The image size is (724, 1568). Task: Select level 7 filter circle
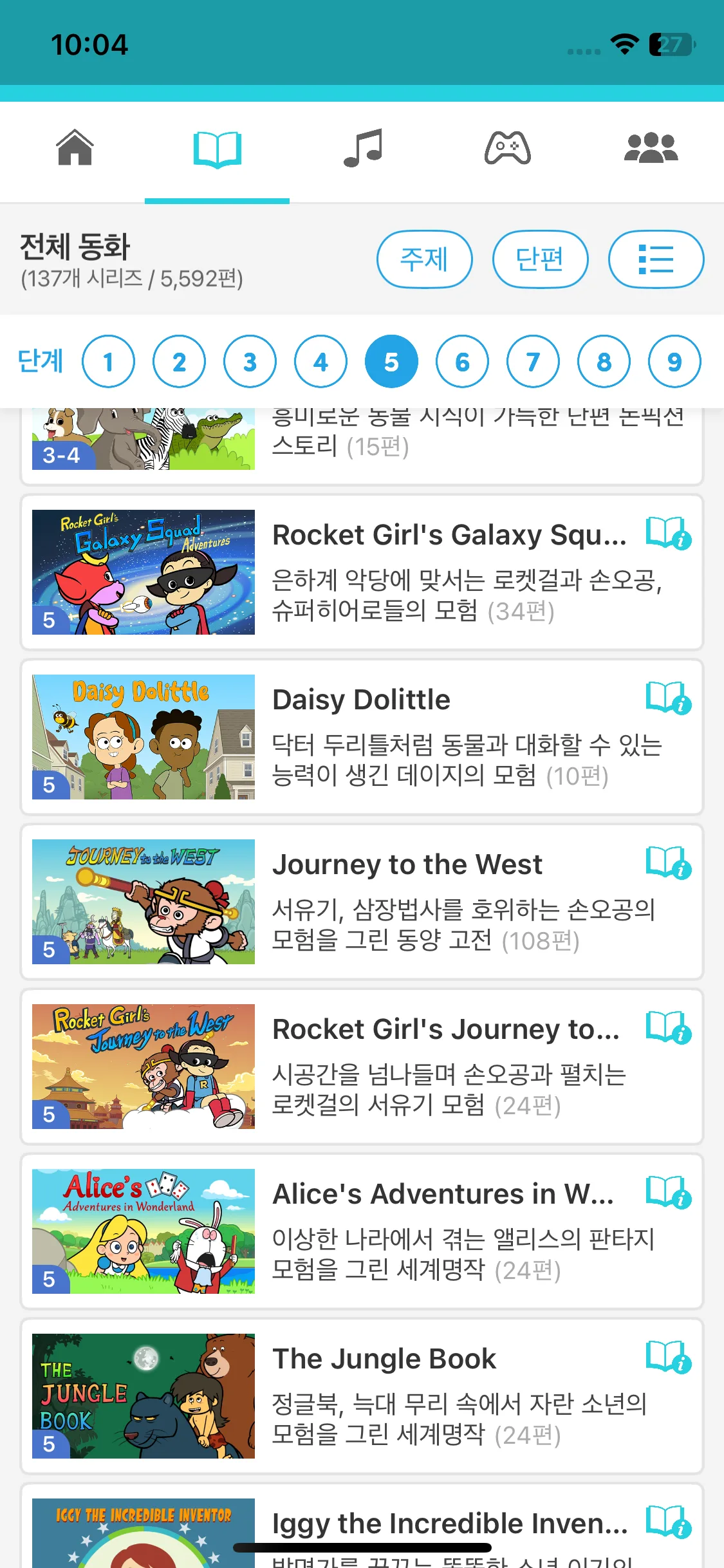(x=532, y=361)
